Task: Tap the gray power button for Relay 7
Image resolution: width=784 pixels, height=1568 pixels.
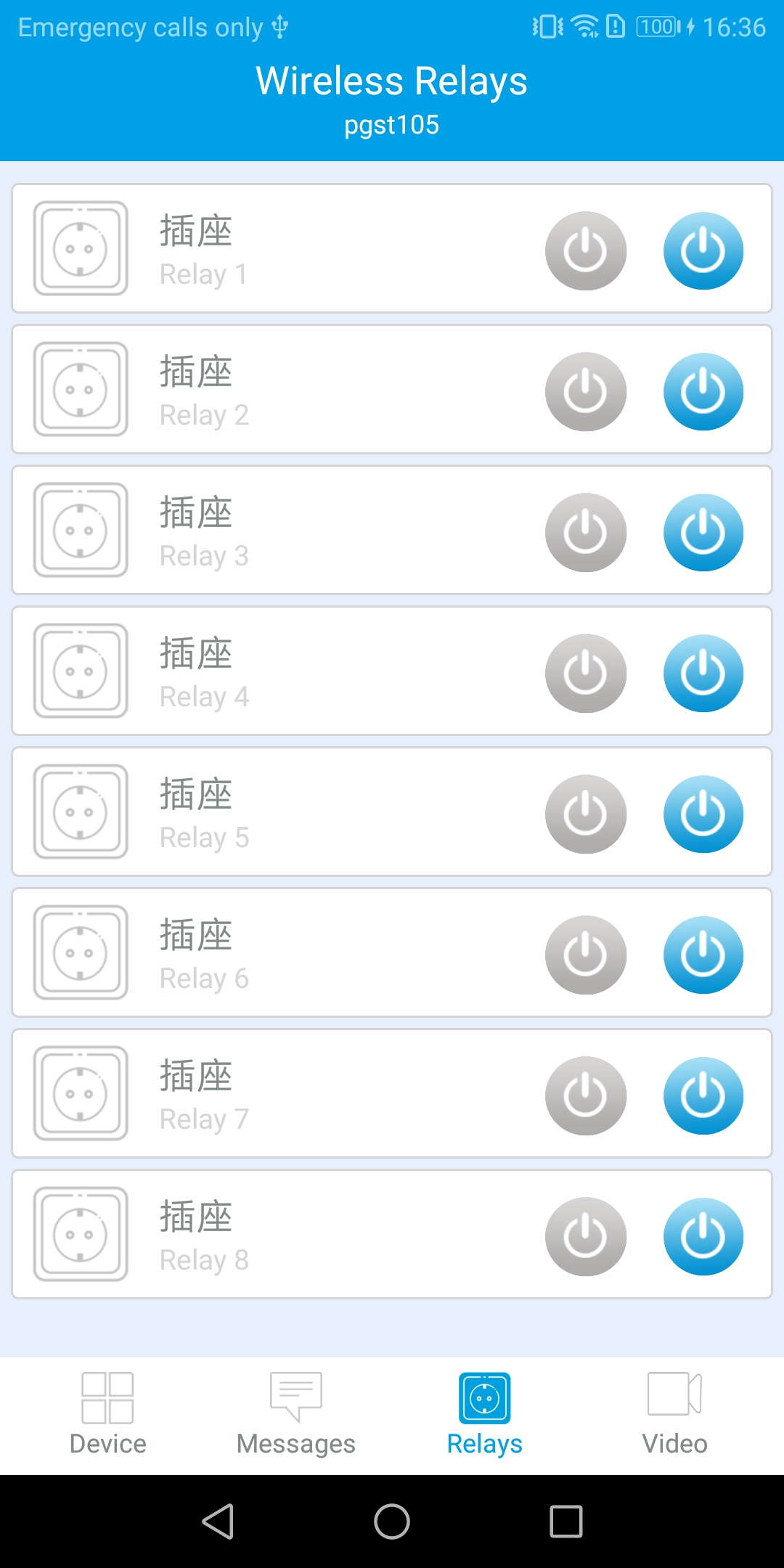Action: (x=586, y=1096)
